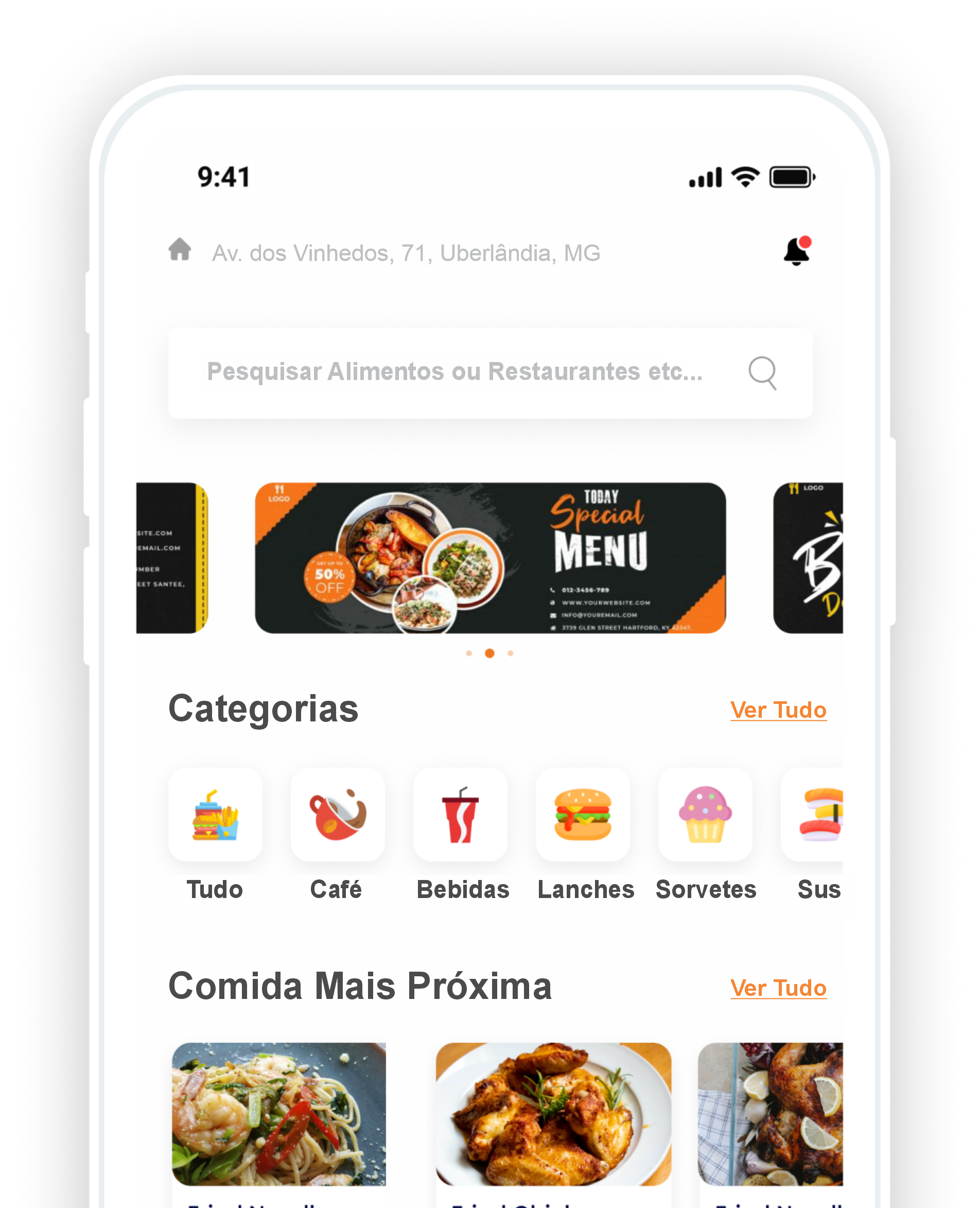Choose the Café category
Screen dimensions: 980x1208
point(338,815)
